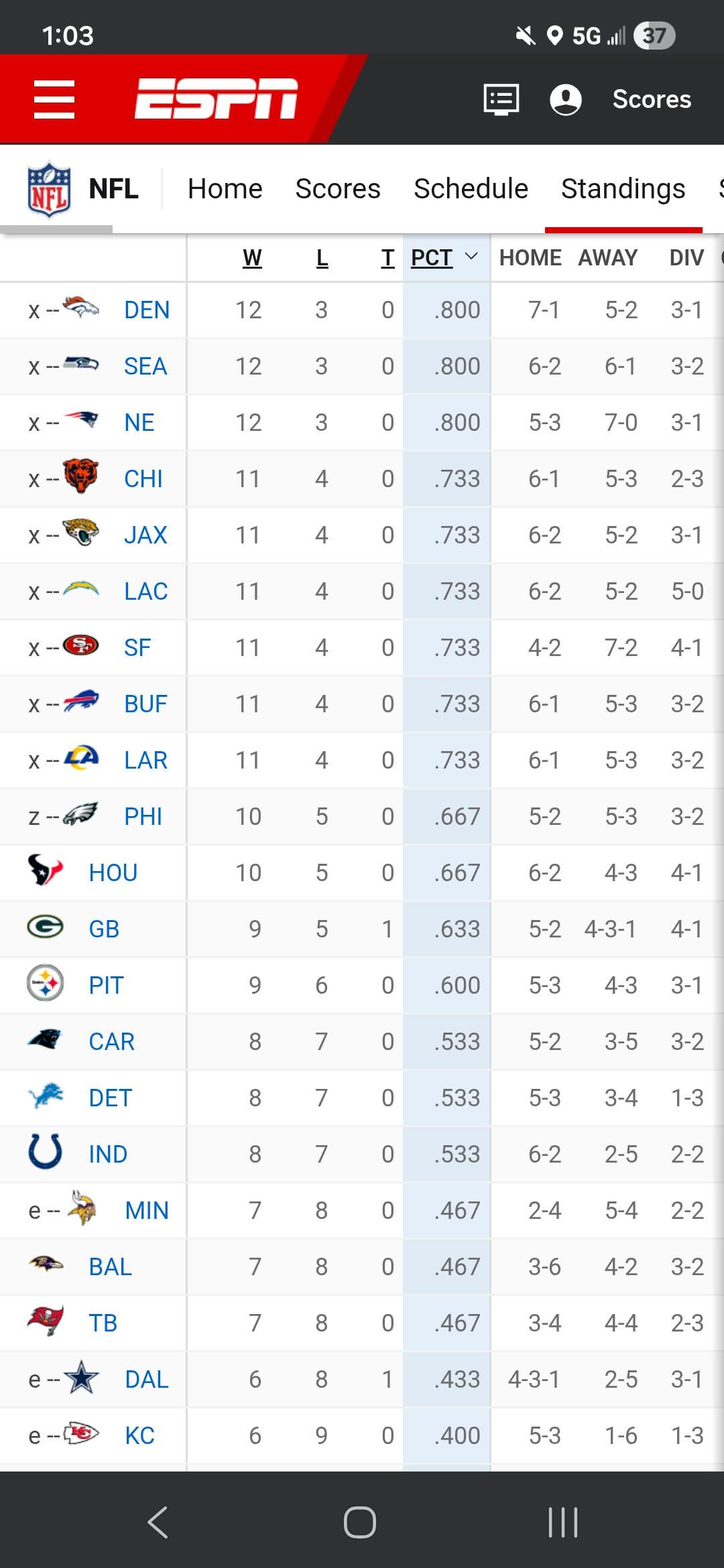Open the GB team link
This screenshot has height=1568, width=724.
[104, 929]
